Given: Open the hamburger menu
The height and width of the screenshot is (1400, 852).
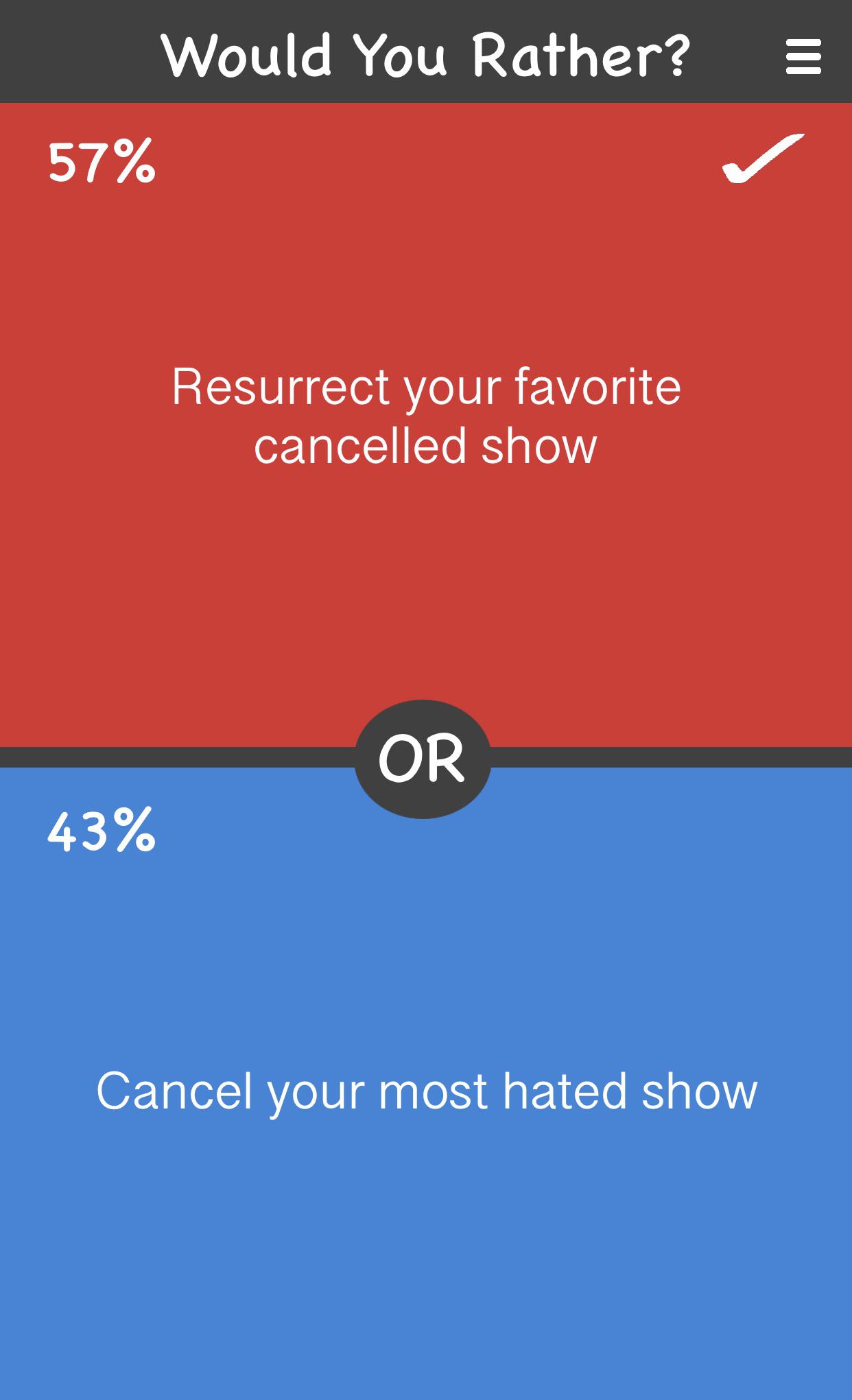Looking at the screenshot, I should point(803,56).
